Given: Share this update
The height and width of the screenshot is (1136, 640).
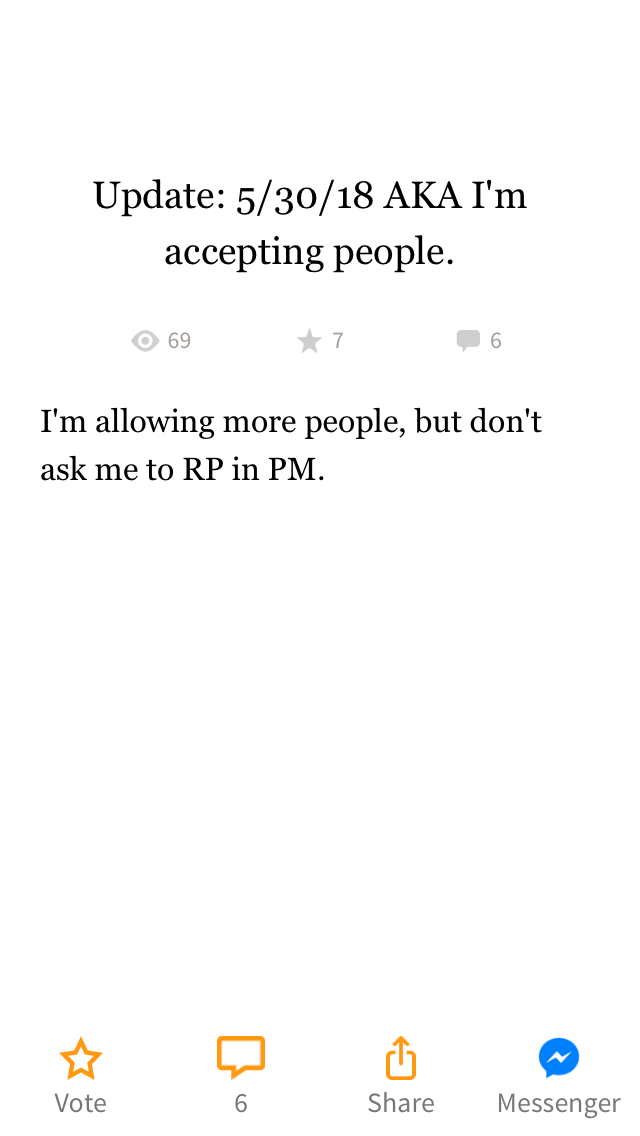Looking at the screenshot, I should pyautogui.click(x=401, y=1076).
